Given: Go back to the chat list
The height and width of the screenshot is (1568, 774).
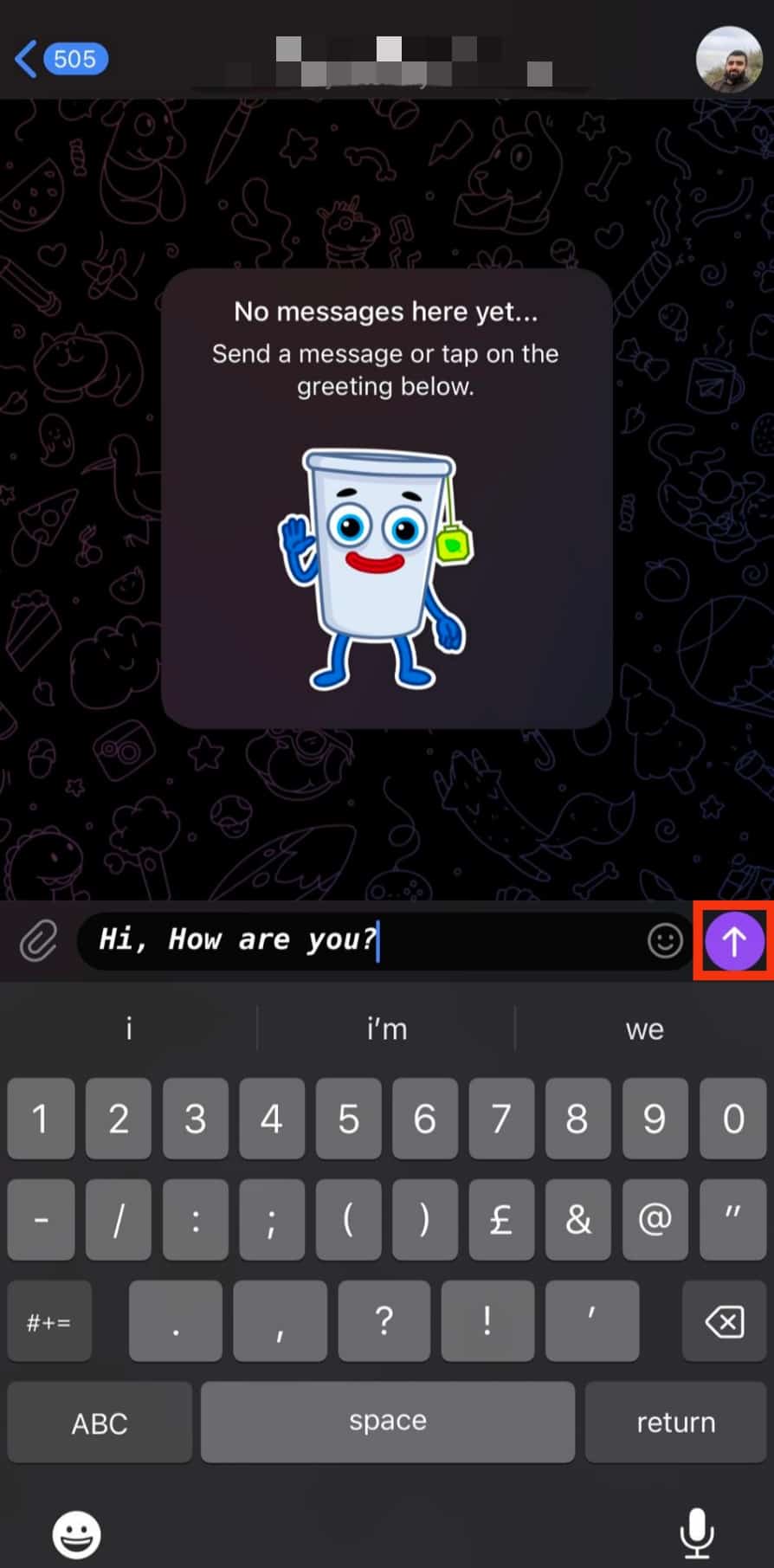Looking at the screenshot, I should point(59,59).
